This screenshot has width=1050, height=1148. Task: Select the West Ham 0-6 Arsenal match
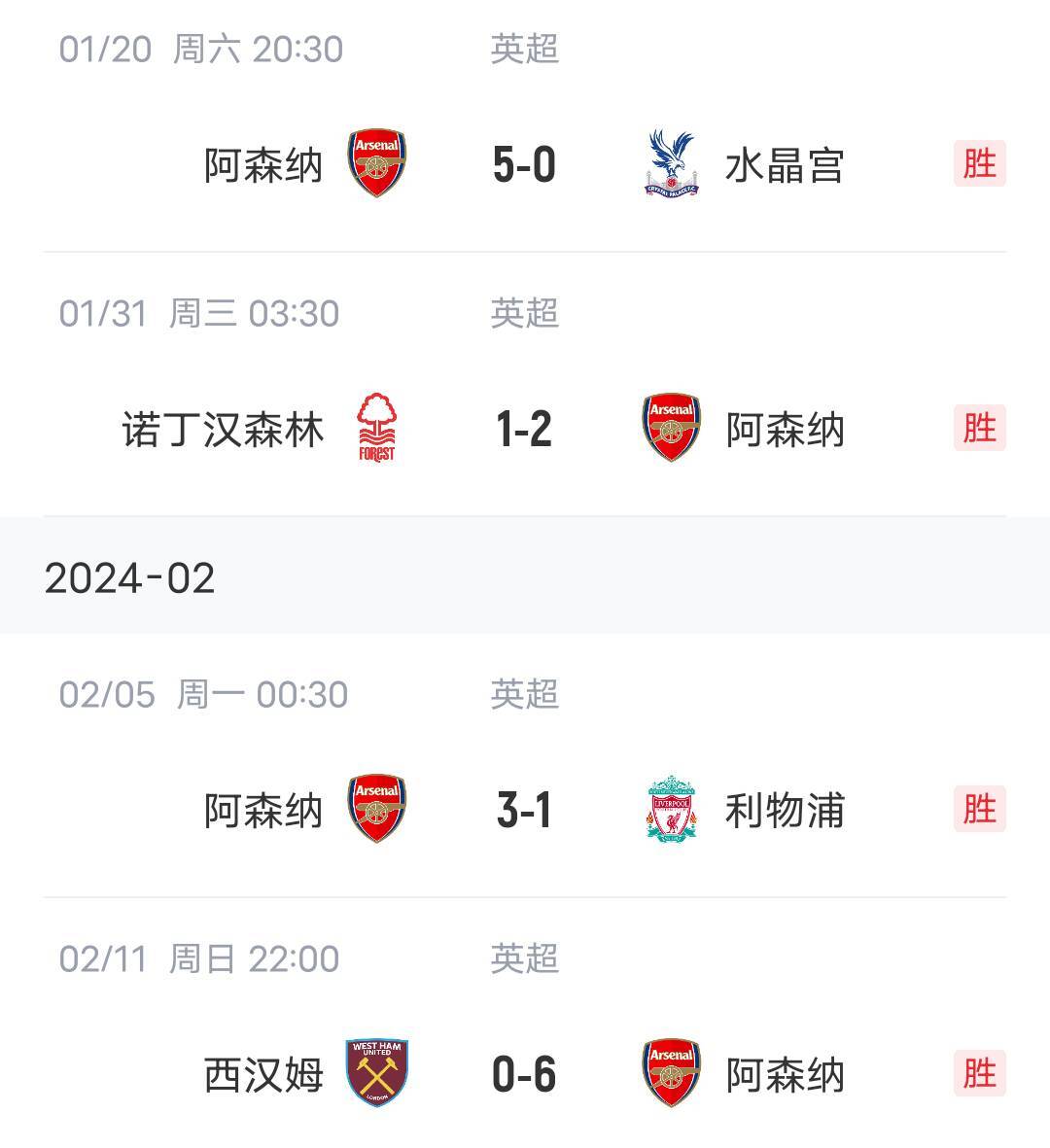pyautogui.click(x=524, y=1074)
